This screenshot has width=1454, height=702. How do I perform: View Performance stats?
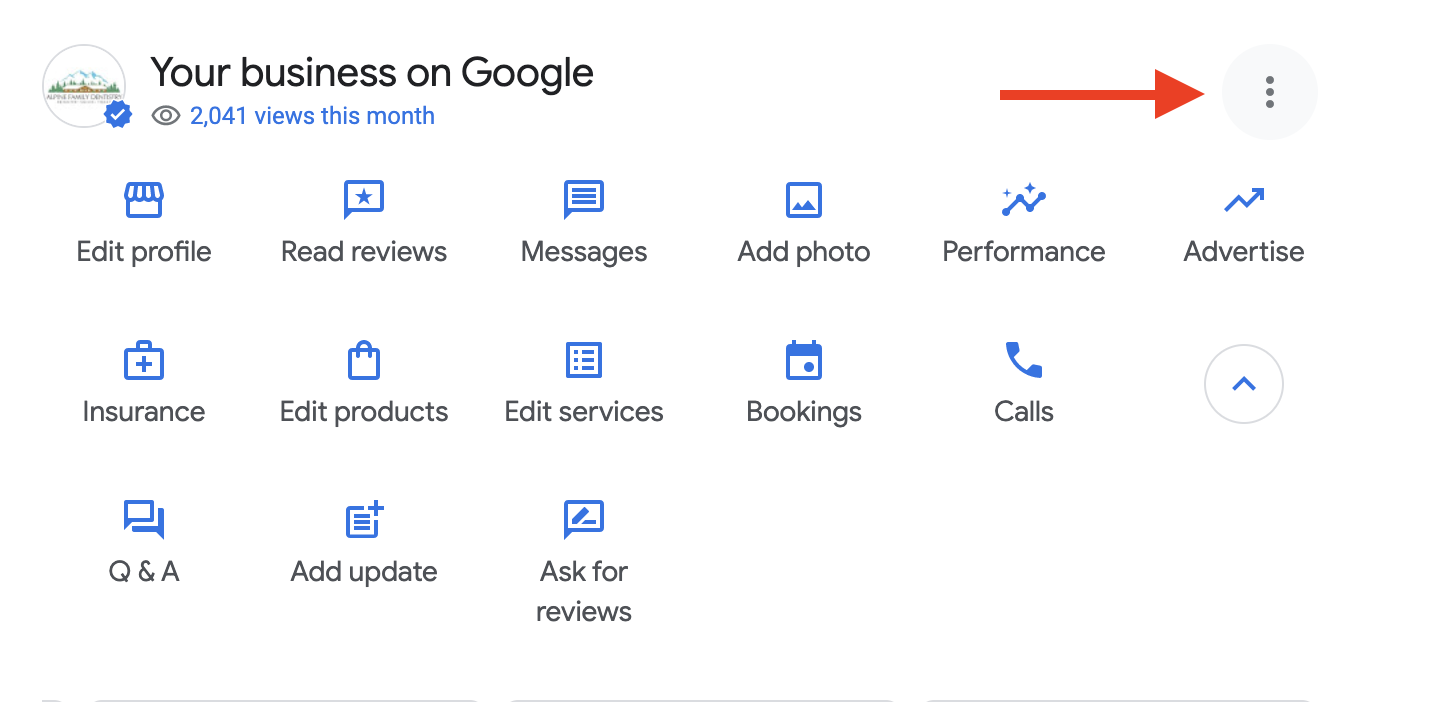(x=1024, y=224)
